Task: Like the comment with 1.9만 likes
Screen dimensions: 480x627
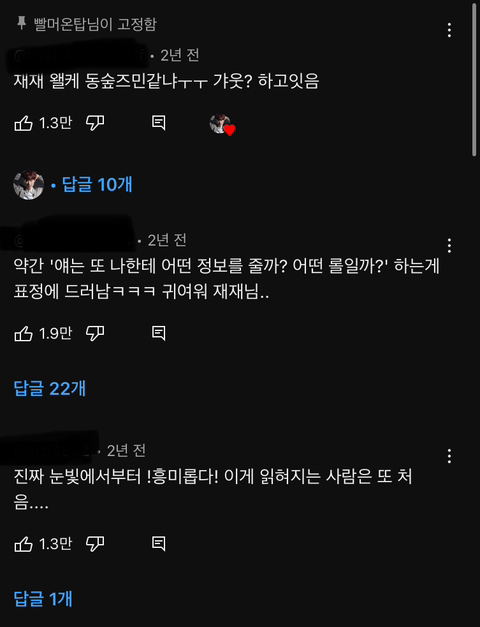Action: click(24, 333)
